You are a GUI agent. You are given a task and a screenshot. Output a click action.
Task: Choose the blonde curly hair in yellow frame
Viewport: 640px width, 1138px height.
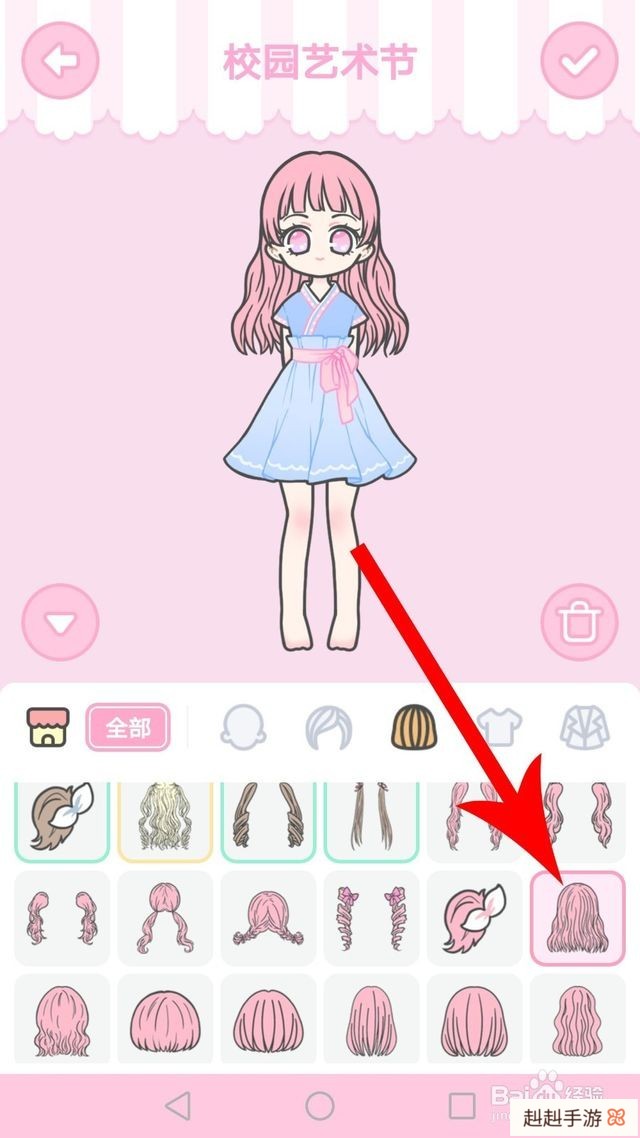pyautogui.click(x=165, y=822)
